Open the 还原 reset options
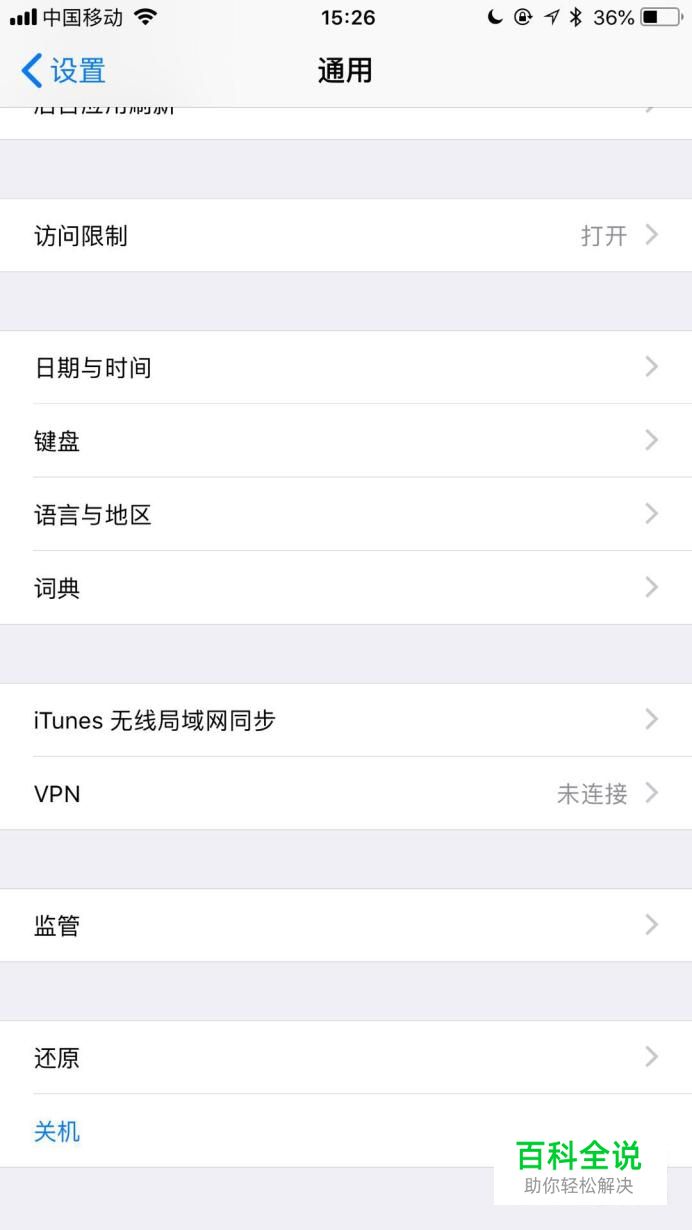Image resolution: width=692 pixels, height=1230 pixels. tap(346, 1058)
